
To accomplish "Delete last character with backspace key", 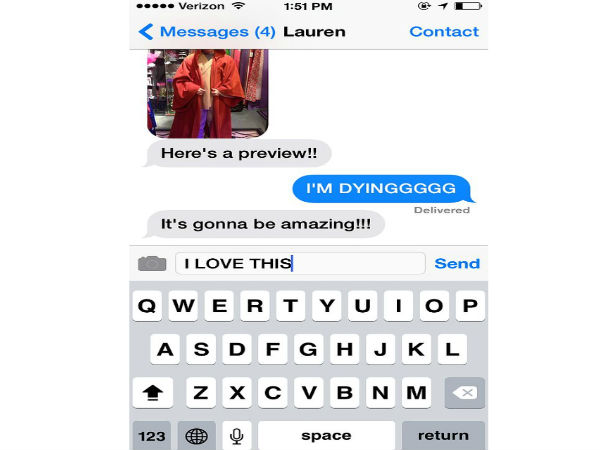I will pyautogui.click(x=464, y=393).
